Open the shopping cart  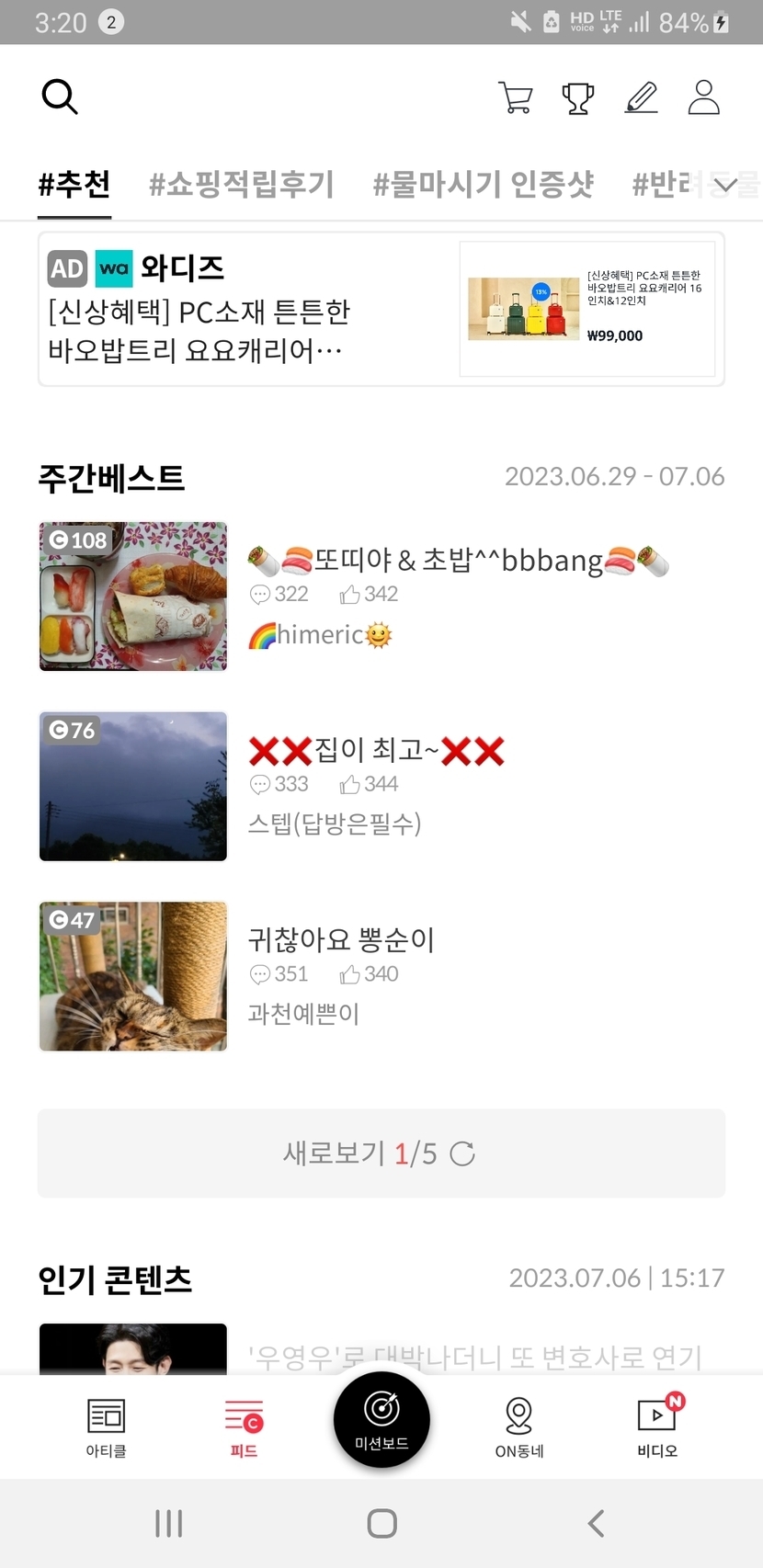pos(516,97)
